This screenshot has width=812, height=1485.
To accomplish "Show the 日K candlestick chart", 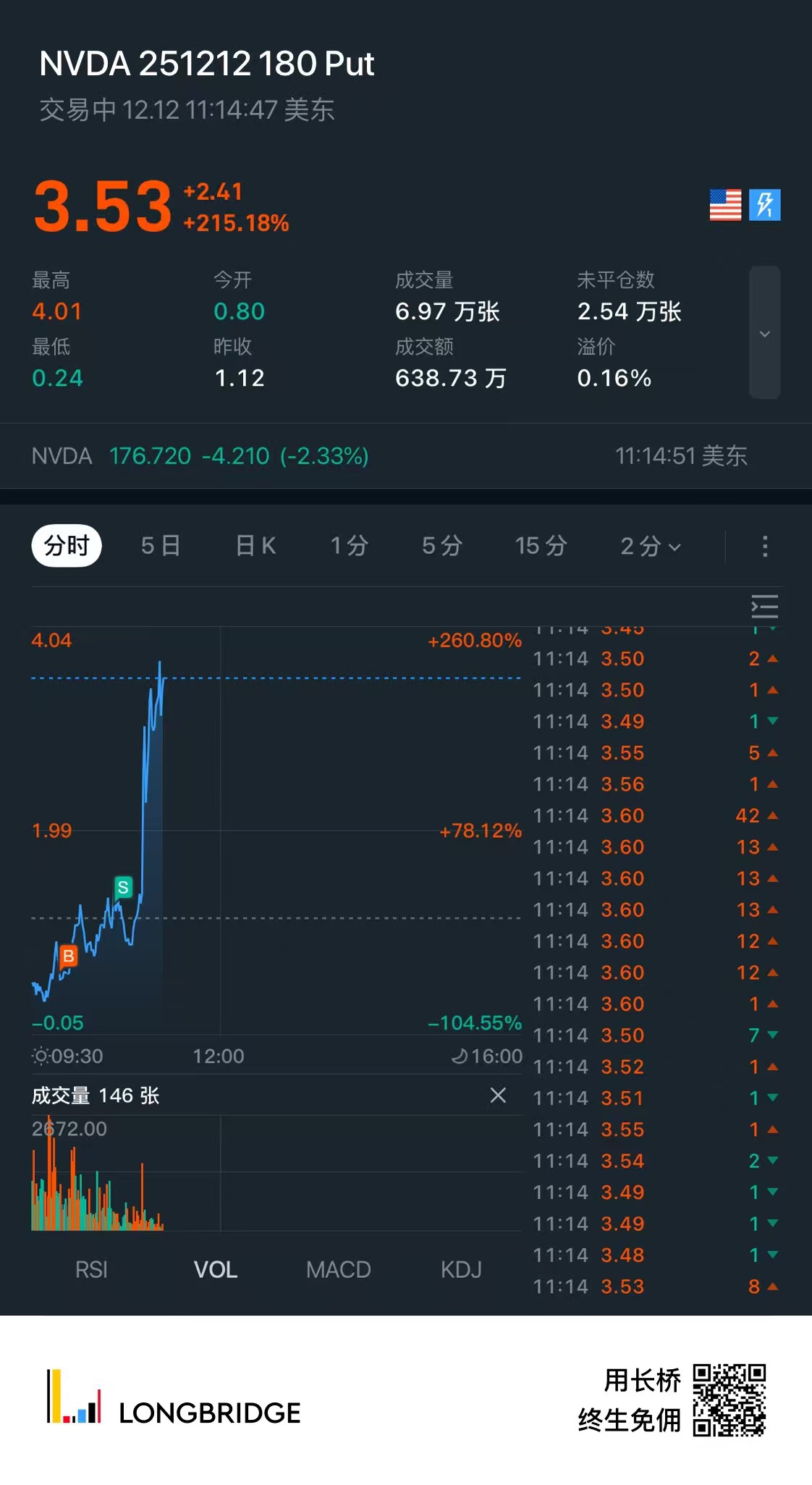I will (x=255, y=546).
